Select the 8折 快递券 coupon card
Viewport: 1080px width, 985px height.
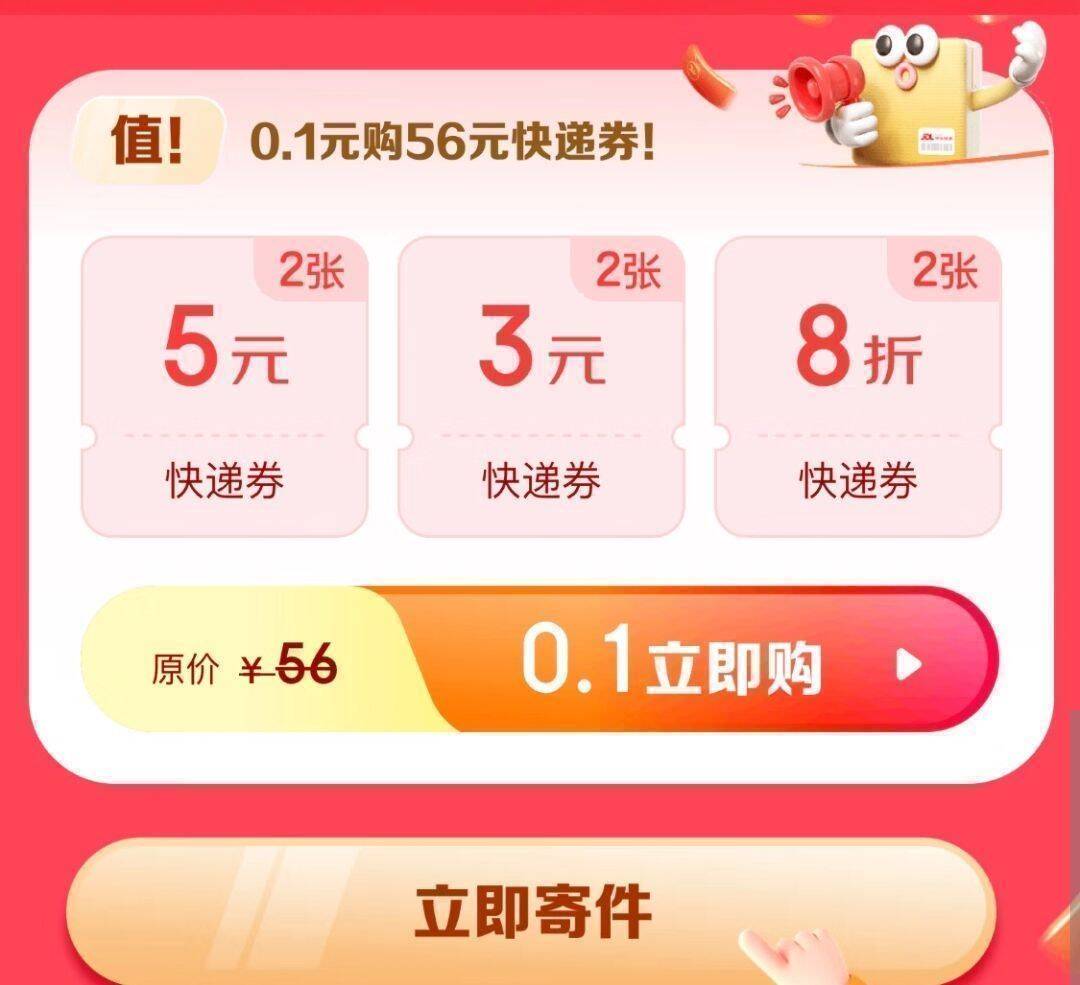858,387
